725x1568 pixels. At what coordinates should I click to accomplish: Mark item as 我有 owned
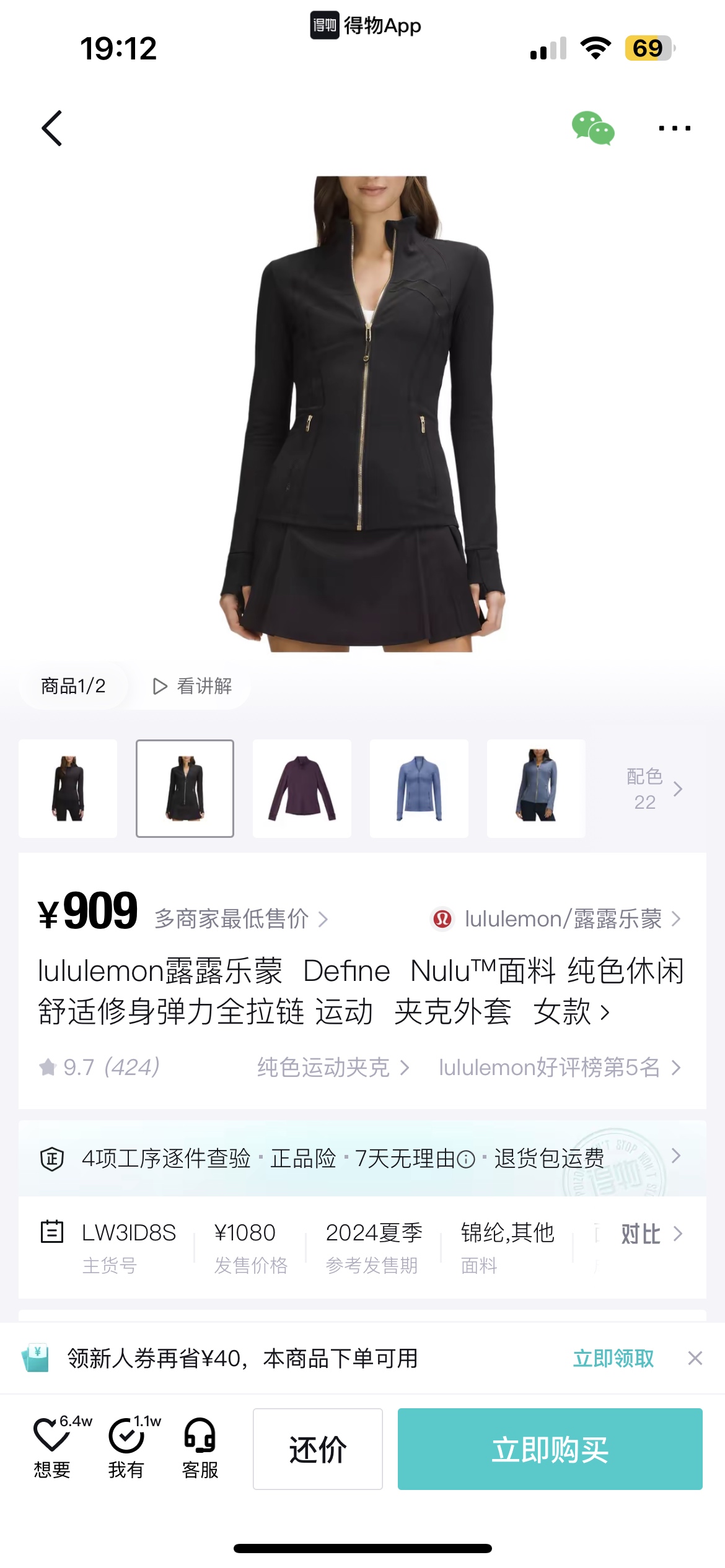pyautogui.click(x=129, y=1448)
